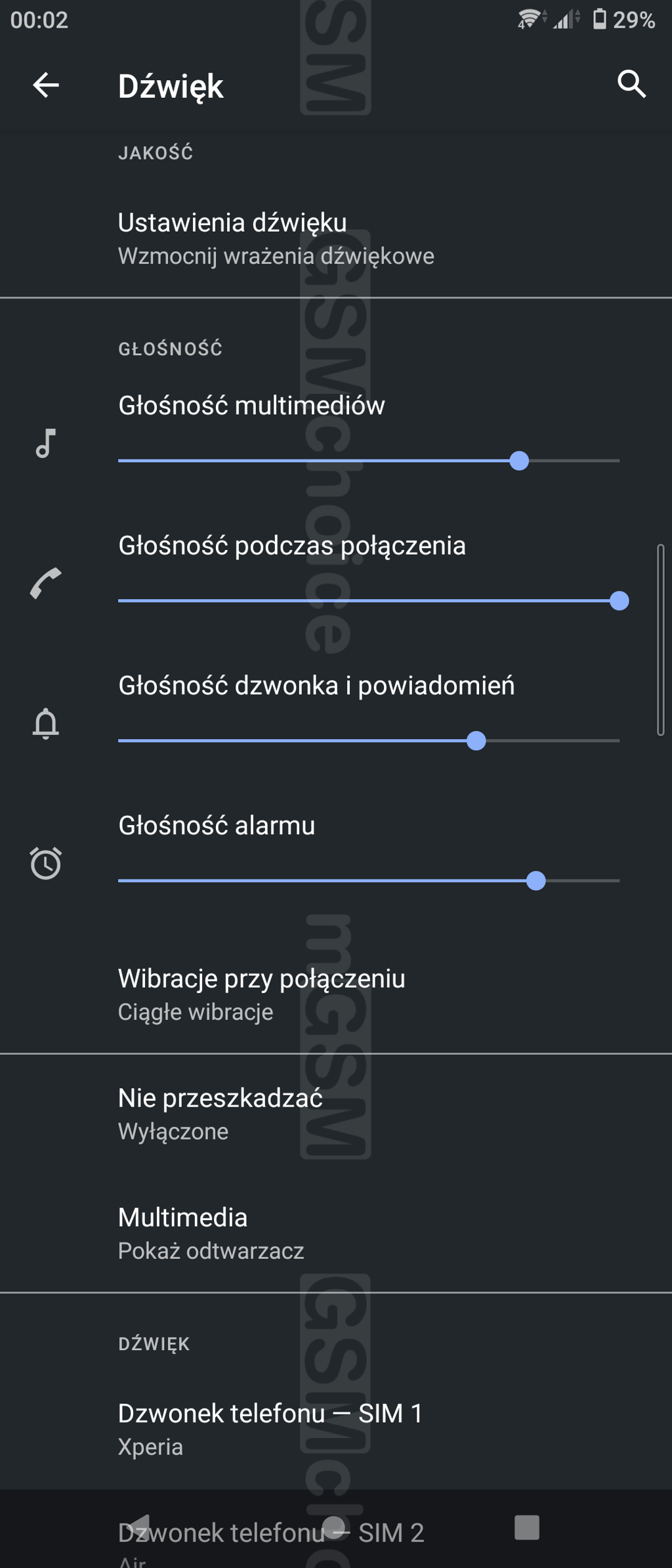Tap the Głośność dzwonka i powiadomień slider
This screenshot has height=1568, width=672.
click(368, 740)
